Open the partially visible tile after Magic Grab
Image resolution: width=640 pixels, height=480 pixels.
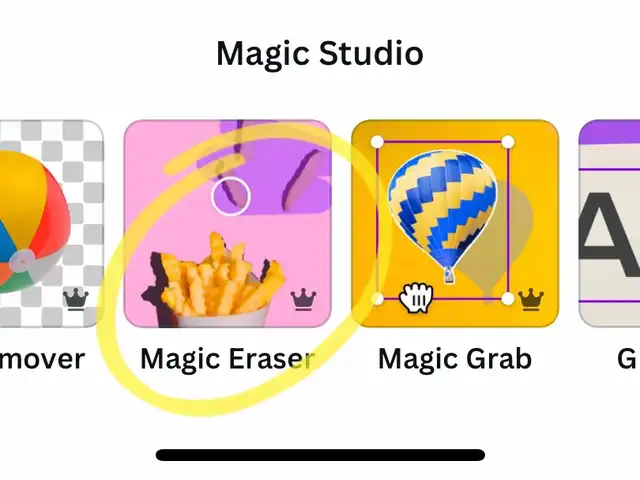point(611,224)
